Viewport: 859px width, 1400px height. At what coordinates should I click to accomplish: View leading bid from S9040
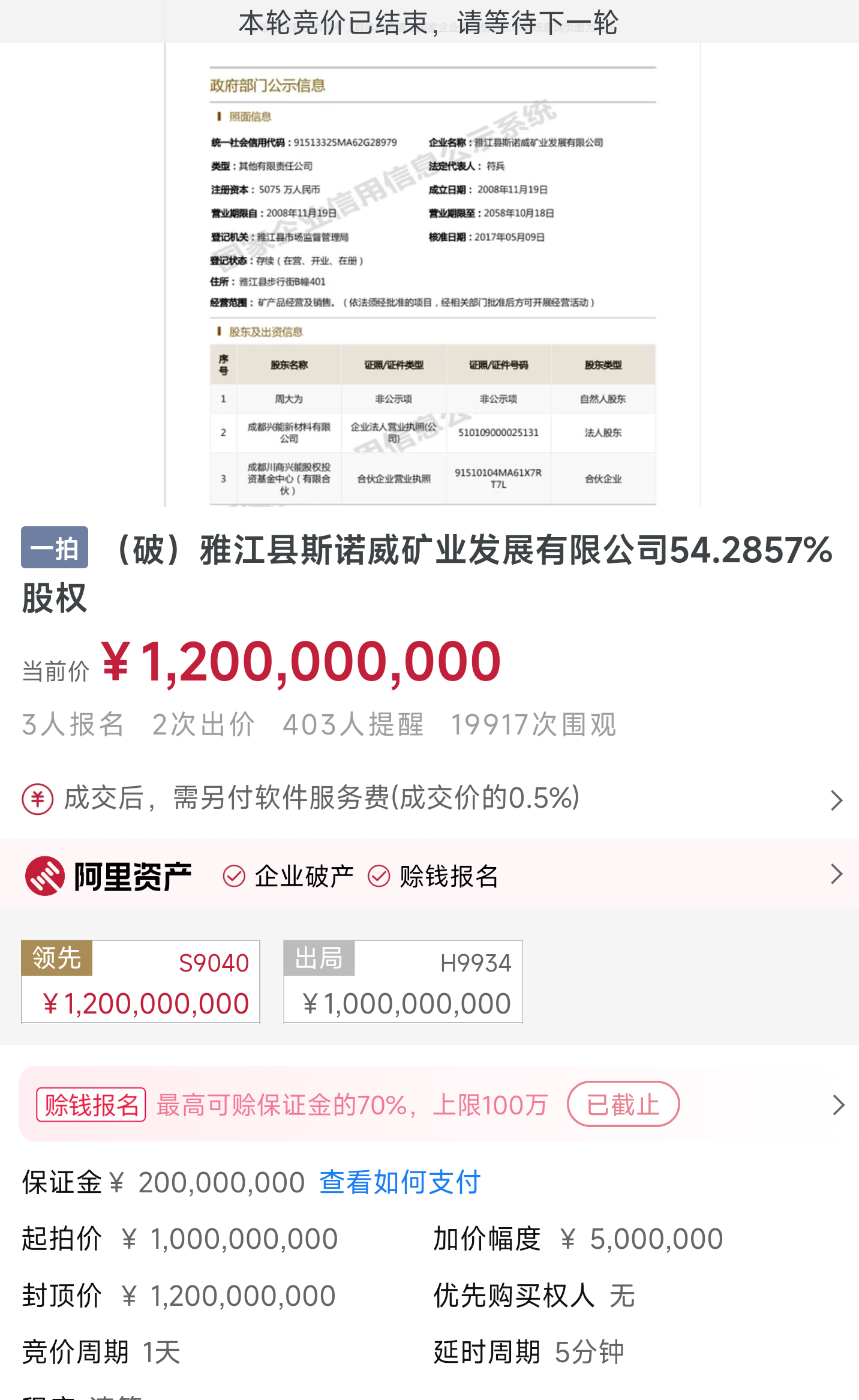pyautogui.click(x=141, y=982)
